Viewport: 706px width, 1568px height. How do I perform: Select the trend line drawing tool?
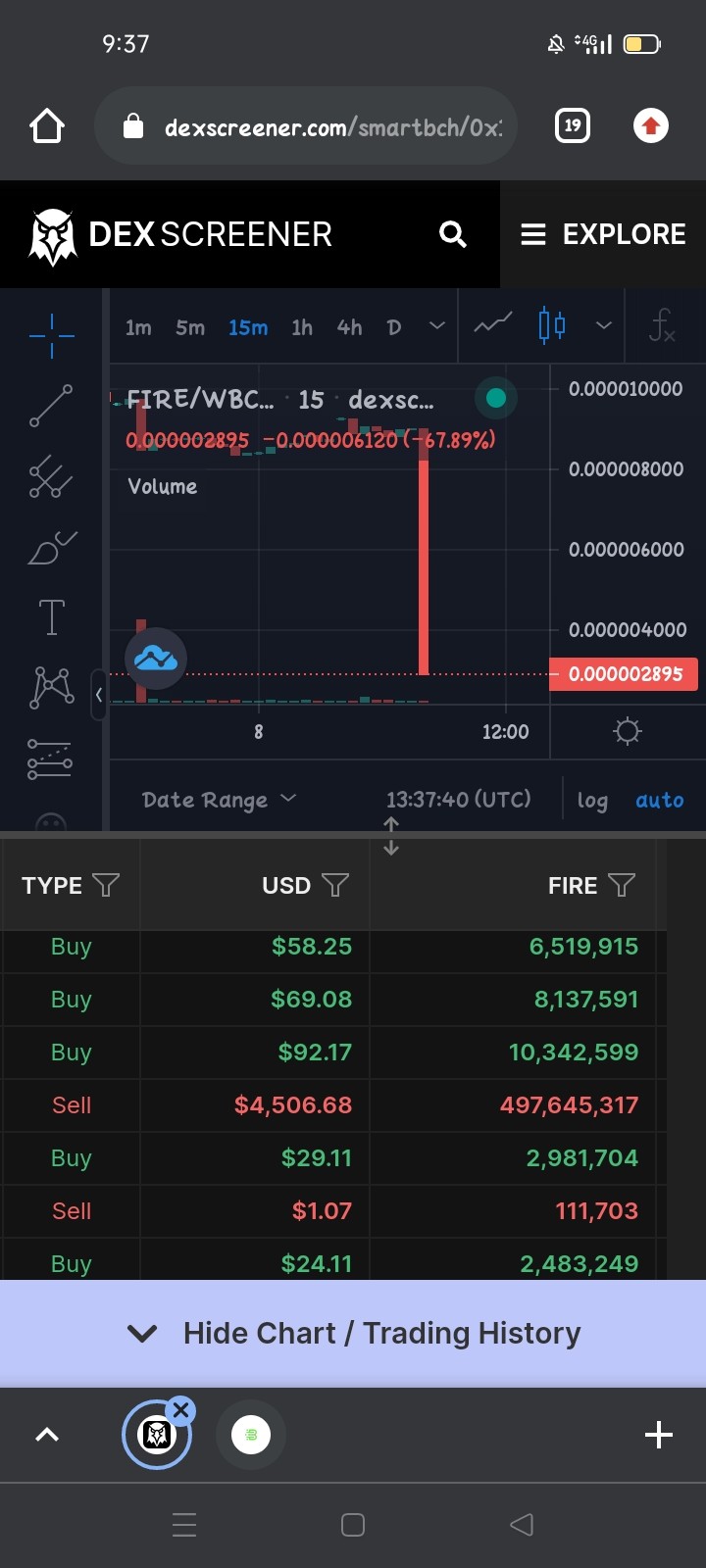[51, 406]
